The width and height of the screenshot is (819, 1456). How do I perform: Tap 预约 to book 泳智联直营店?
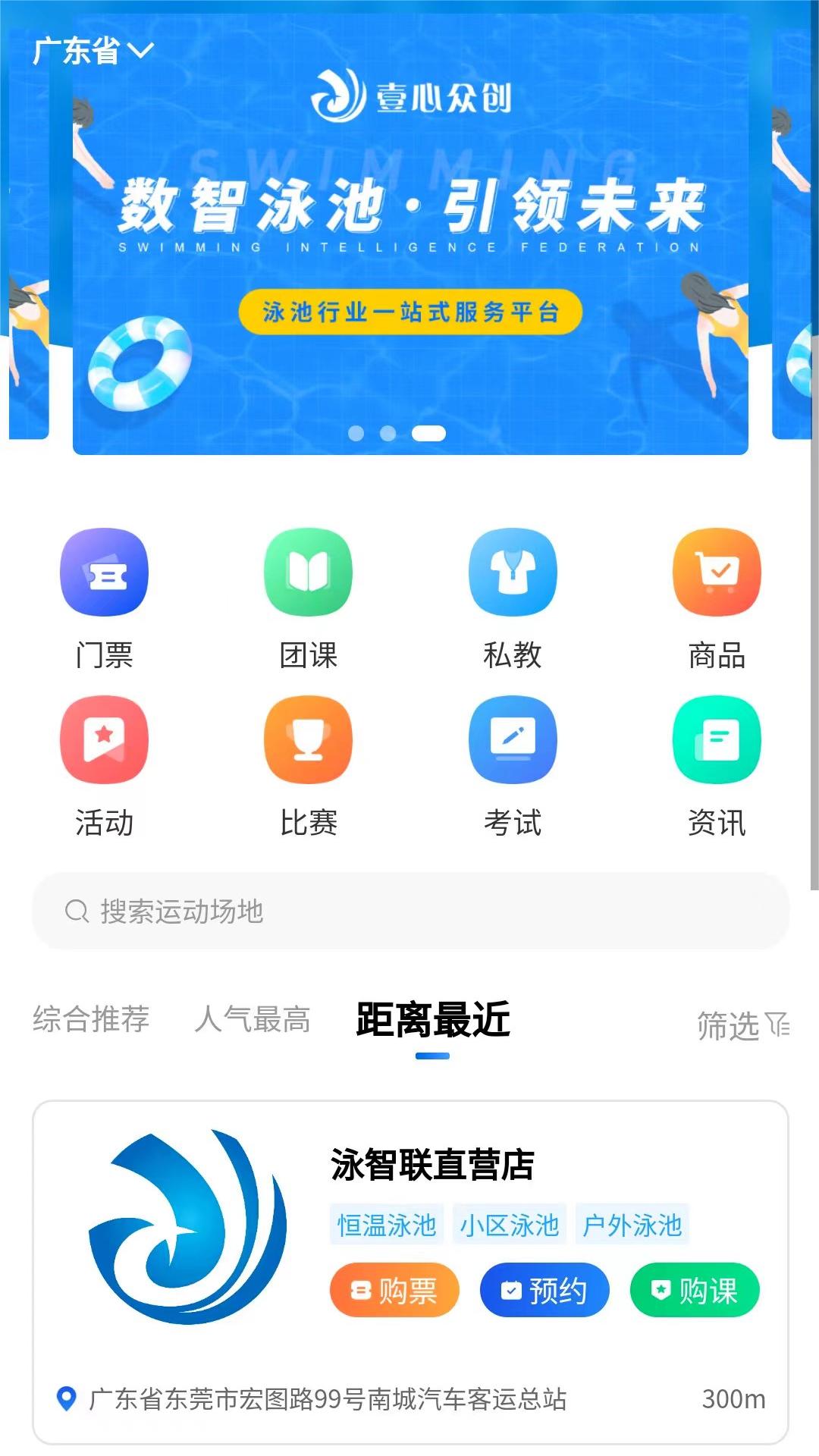[544, 1290]
